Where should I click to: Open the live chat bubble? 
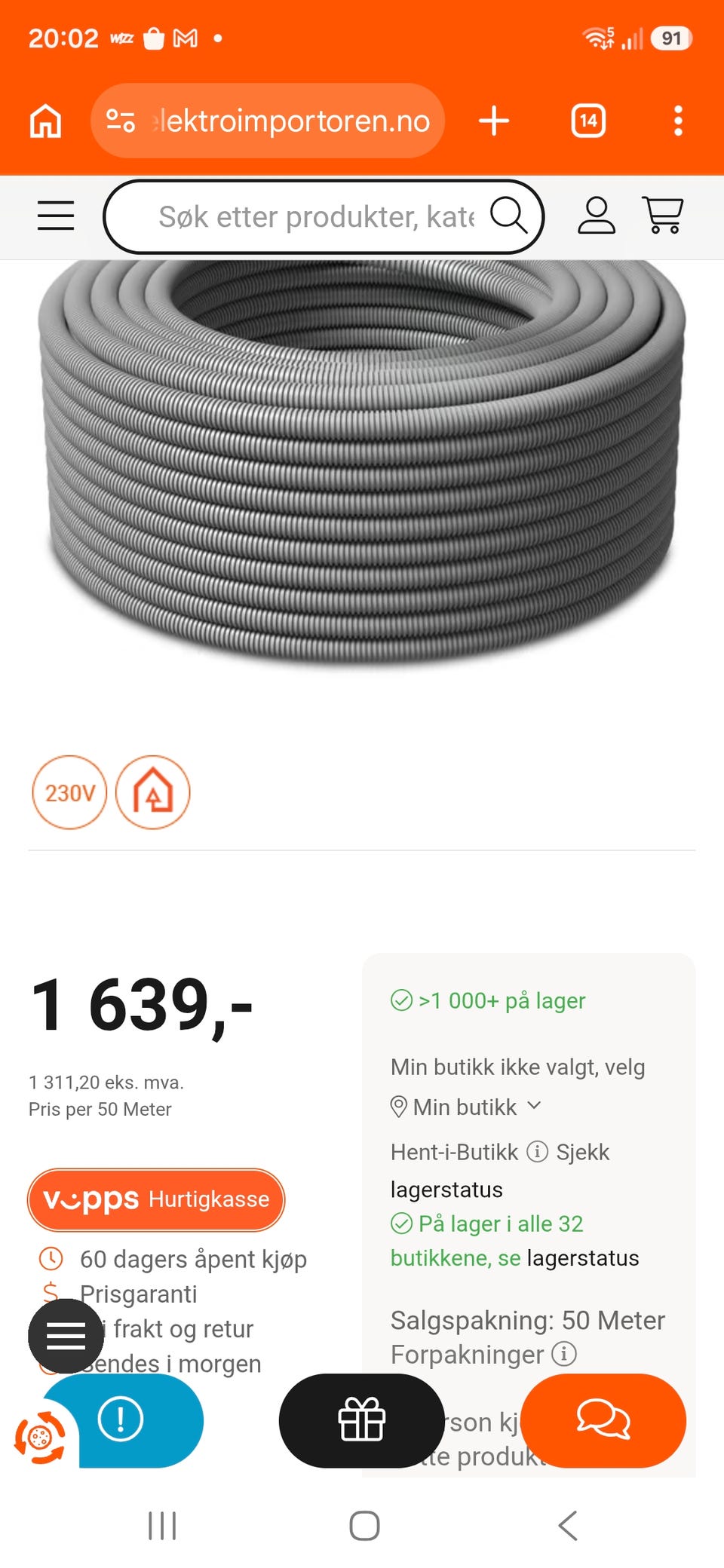click(x=603, y=1420)
